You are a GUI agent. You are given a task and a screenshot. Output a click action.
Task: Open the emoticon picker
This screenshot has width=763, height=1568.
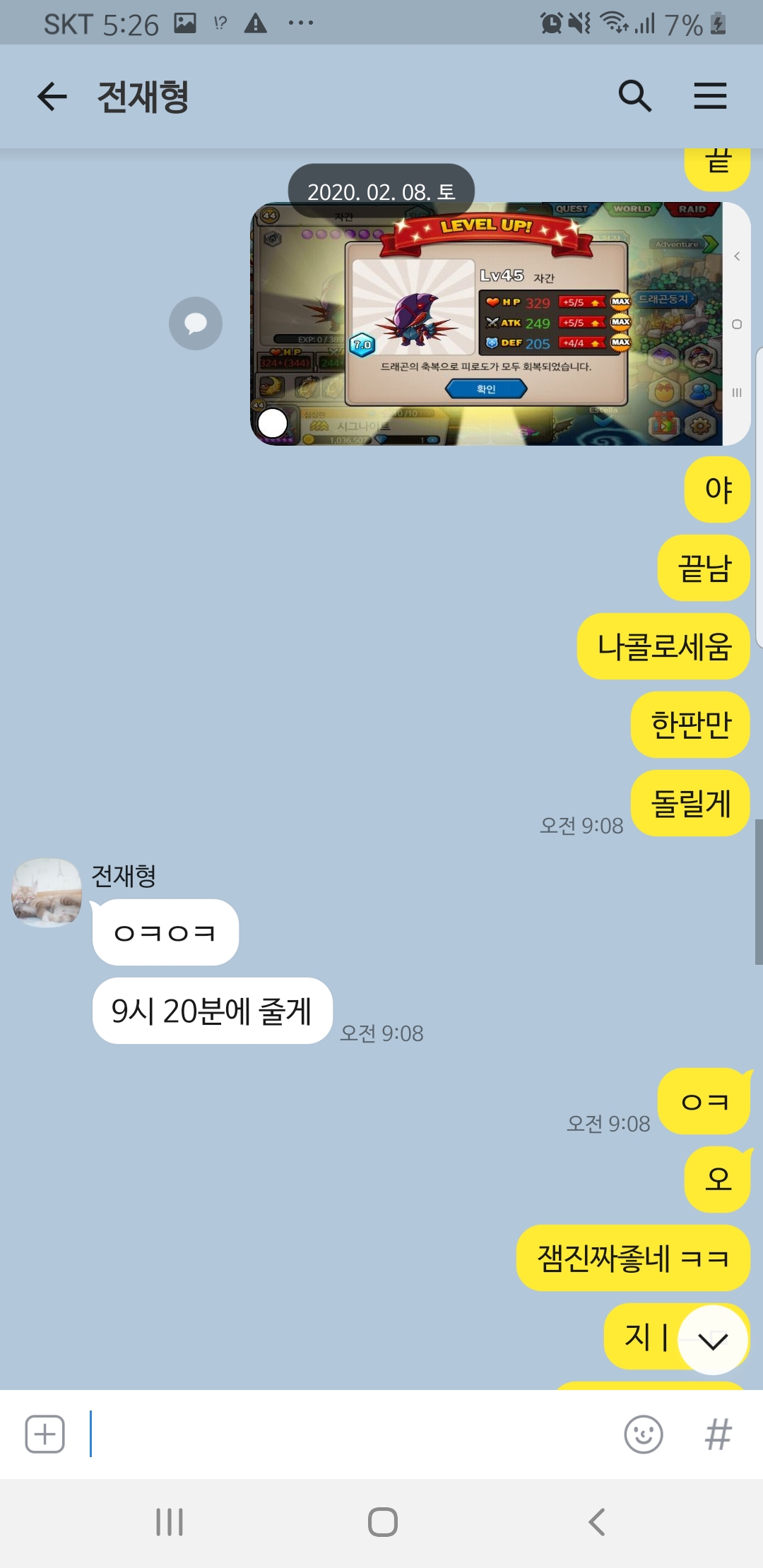(x=643, y=1435)
